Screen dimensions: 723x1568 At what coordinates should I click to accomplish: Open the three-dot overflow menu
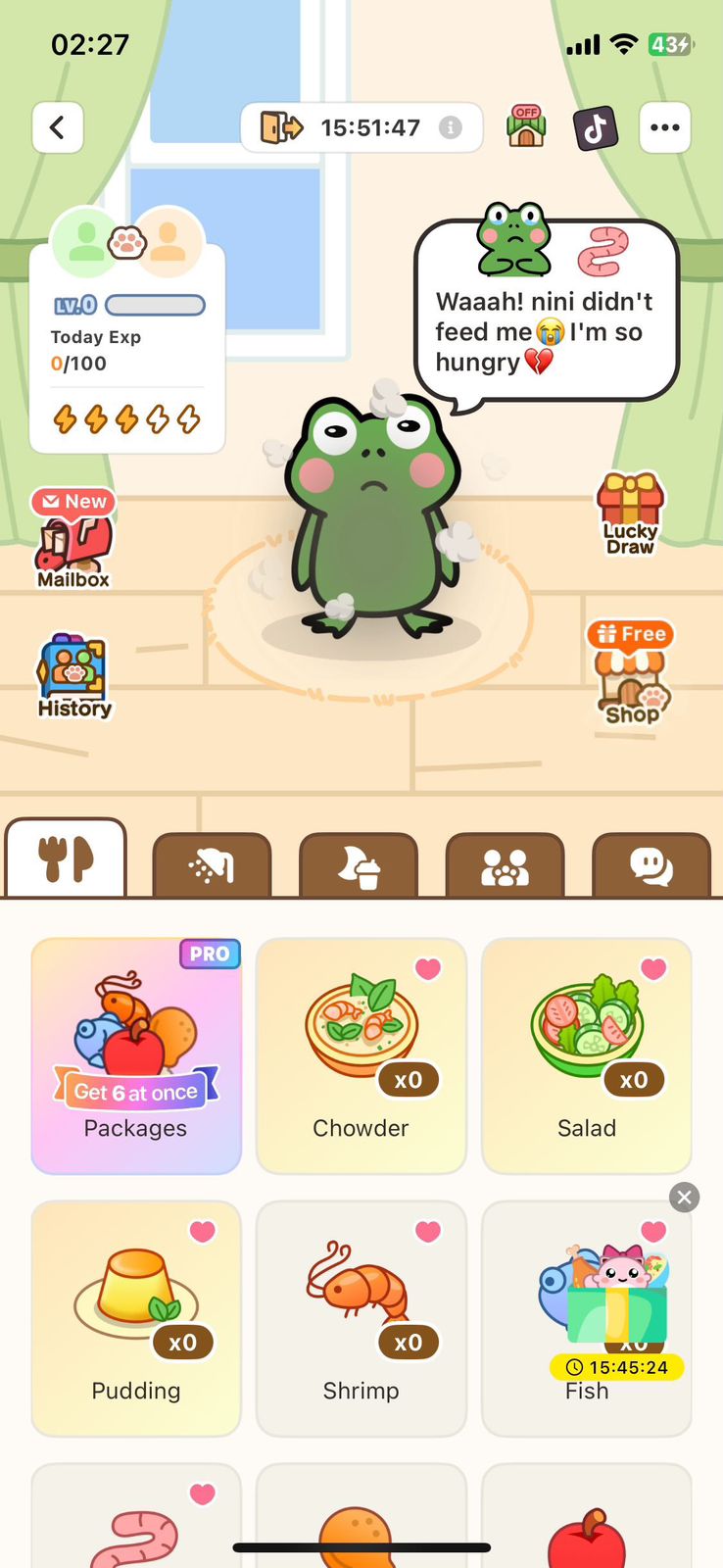click(664, 127)
